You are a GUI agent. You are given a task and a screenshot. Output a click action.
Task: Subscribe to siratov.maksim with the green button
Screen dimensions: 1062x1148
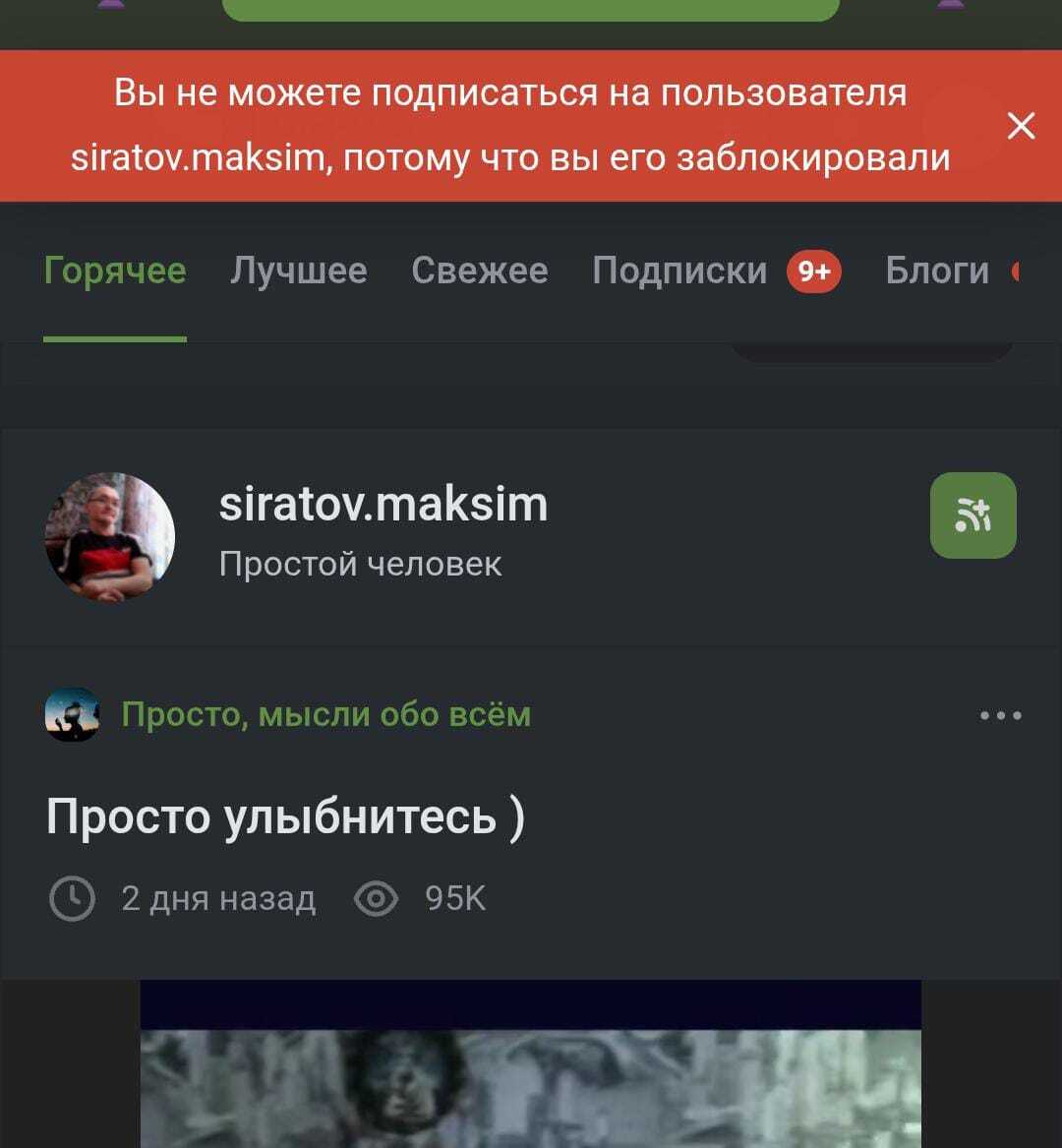pos(973,515)
